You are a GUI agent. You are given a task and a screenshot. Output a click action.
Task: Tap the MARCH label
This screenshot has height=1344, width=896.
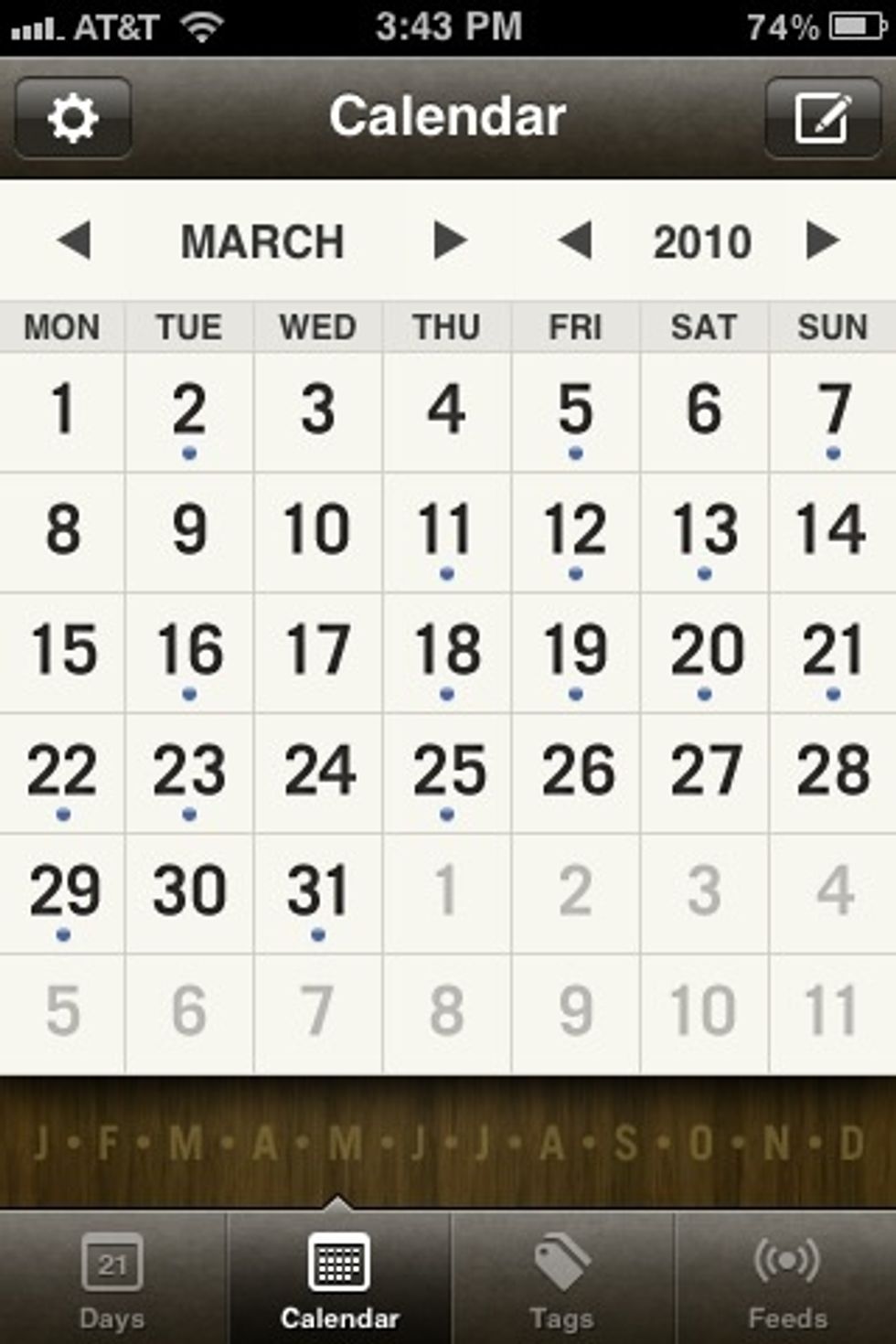tap(262, 240)
